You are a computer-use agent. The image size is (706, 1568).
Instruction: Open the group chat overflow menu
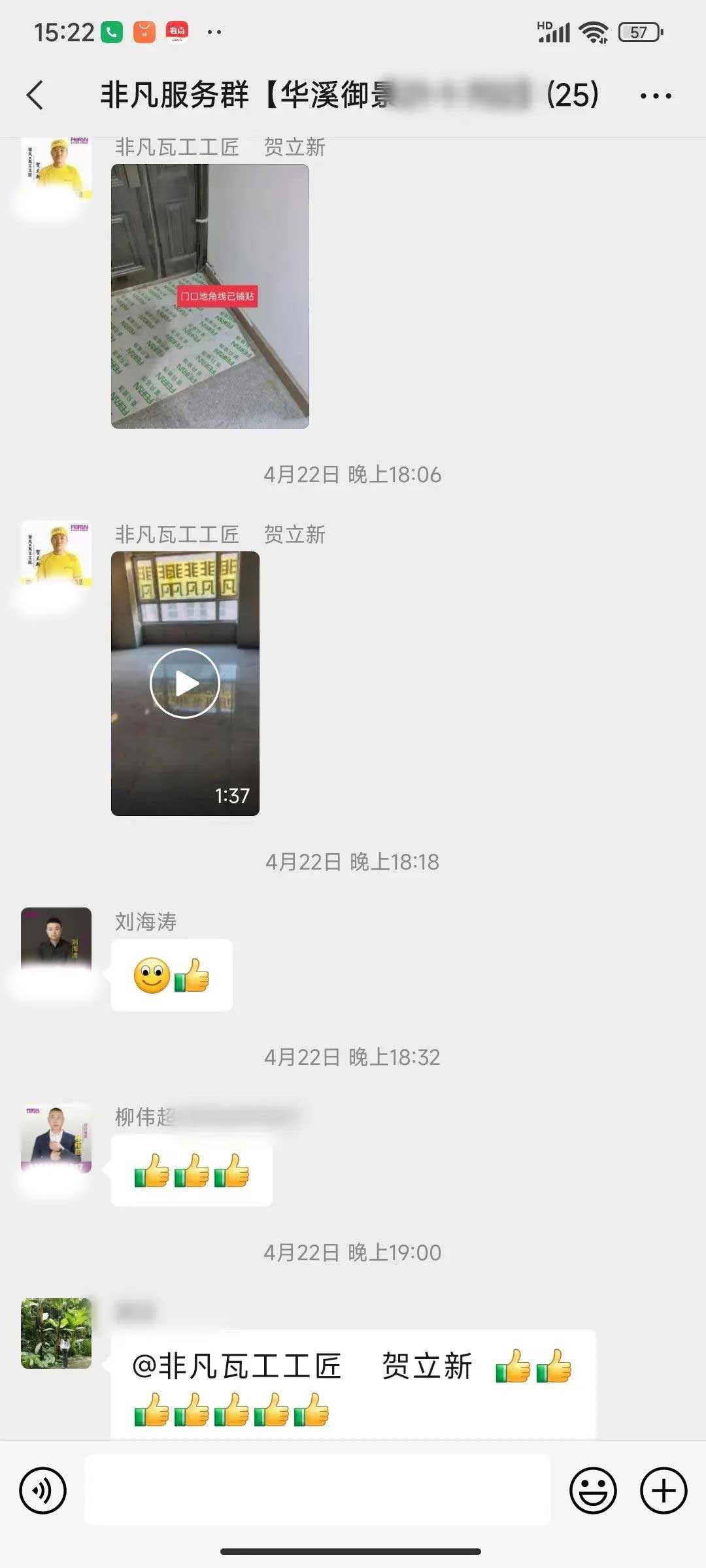pyautogui.click(x=655, y=96)
